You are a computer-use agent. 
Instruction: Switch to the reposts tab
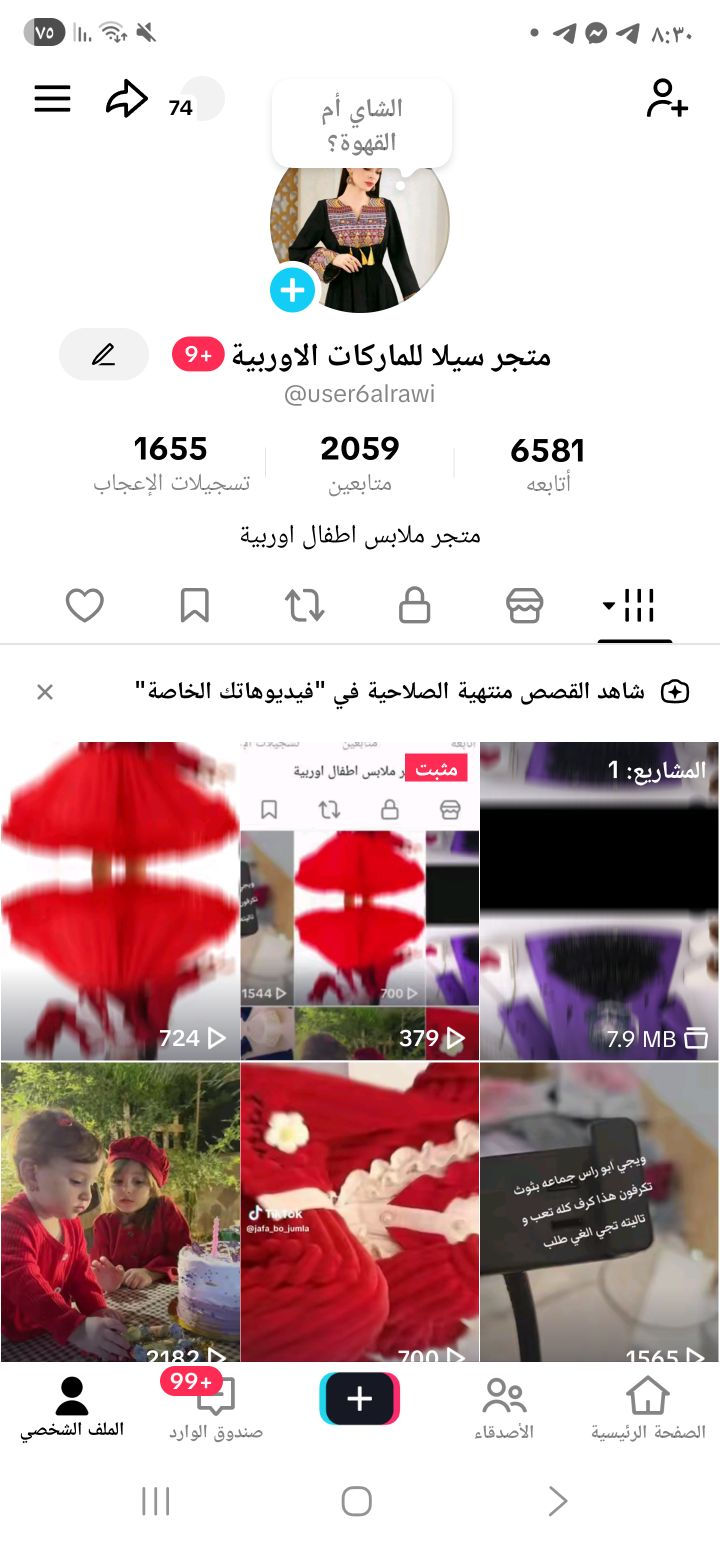pyautogui.click(x=304, y=605)
